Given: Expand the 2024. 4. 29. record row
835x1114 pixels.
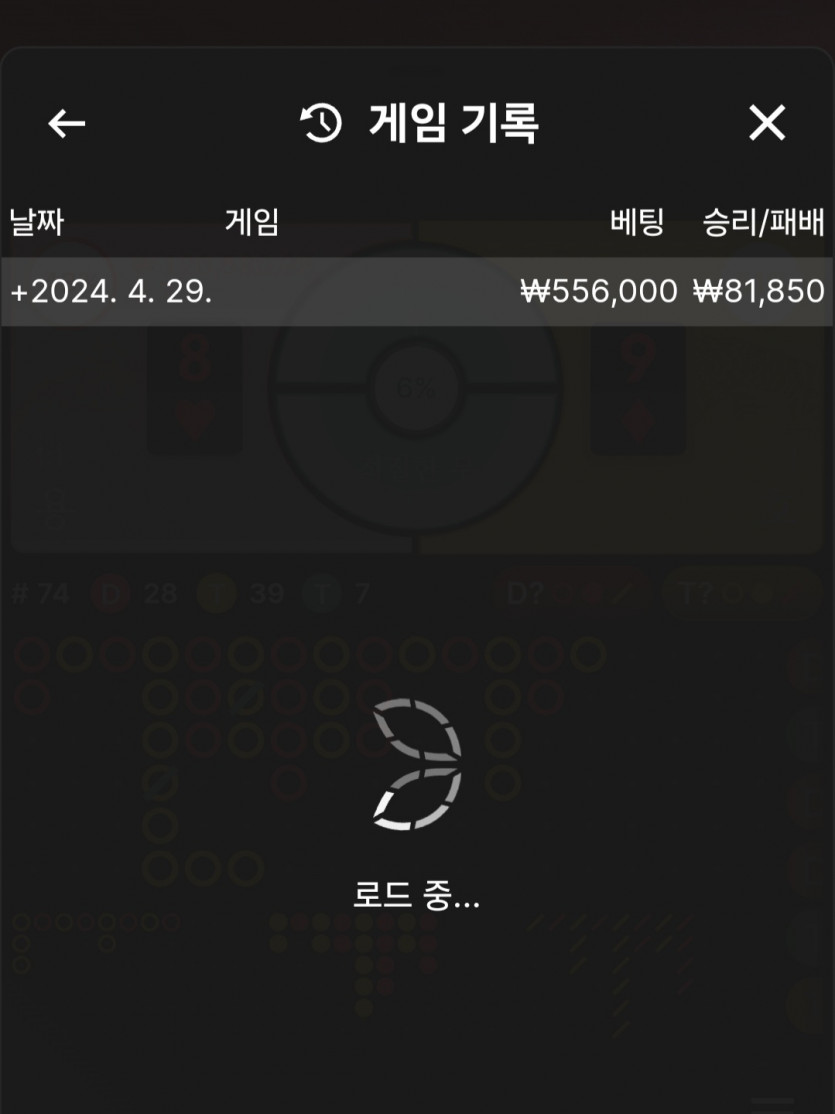Looking at the screenshot, I should coord(110,292).
